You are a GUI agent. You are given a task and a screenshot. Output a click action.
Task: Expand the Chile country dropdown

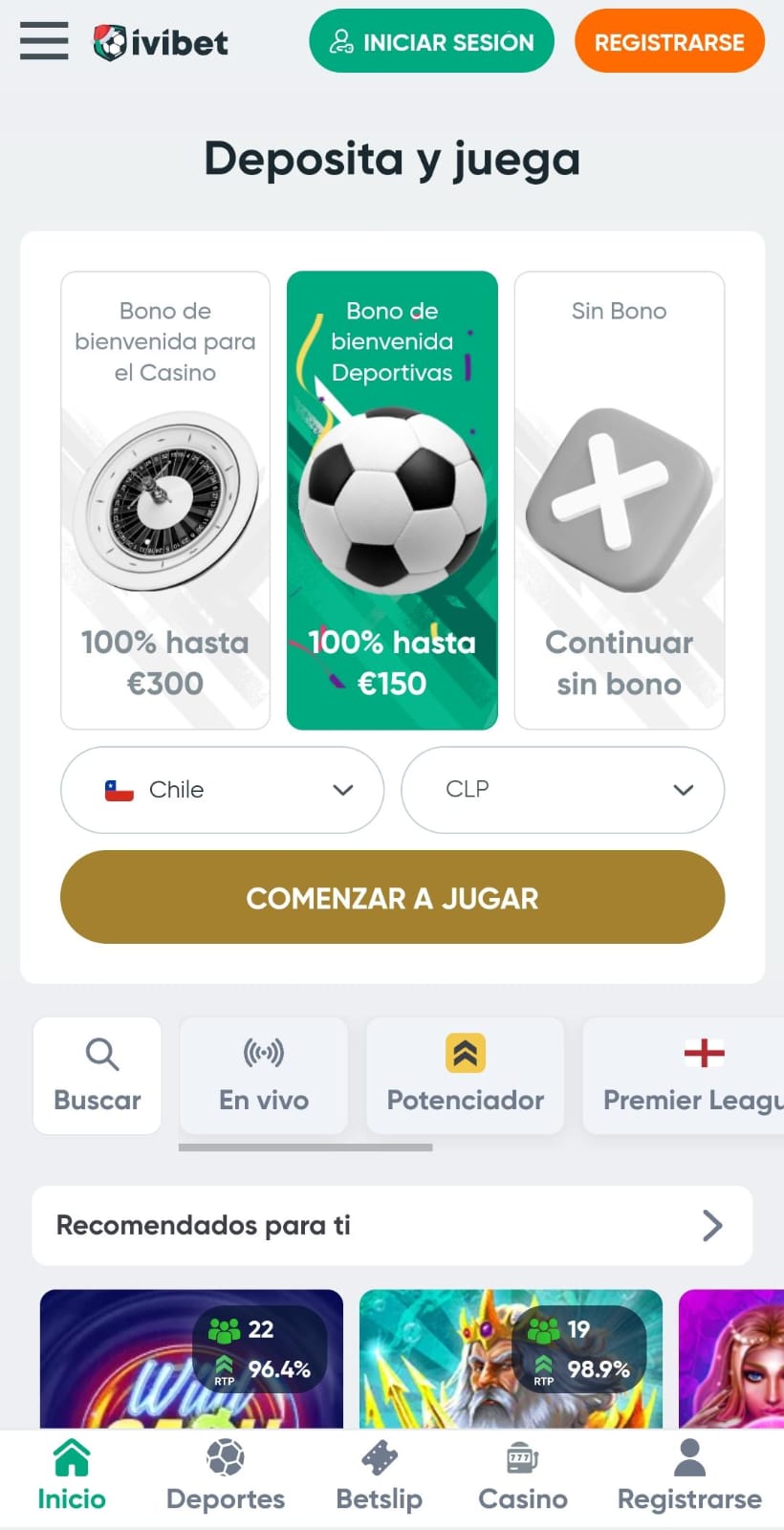tap(222, 790)
